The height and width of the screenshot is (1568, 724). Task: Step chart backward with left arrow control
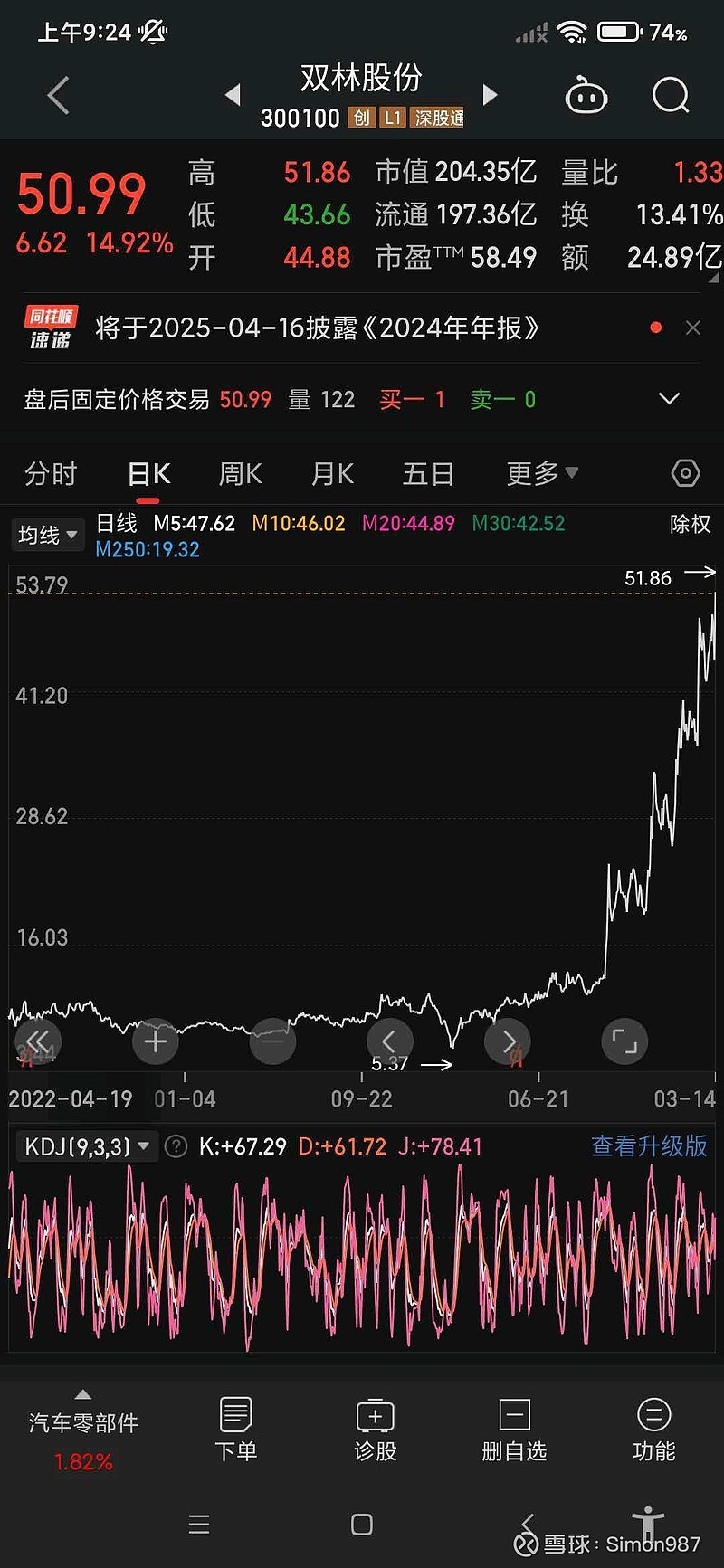pos(390,1041)
